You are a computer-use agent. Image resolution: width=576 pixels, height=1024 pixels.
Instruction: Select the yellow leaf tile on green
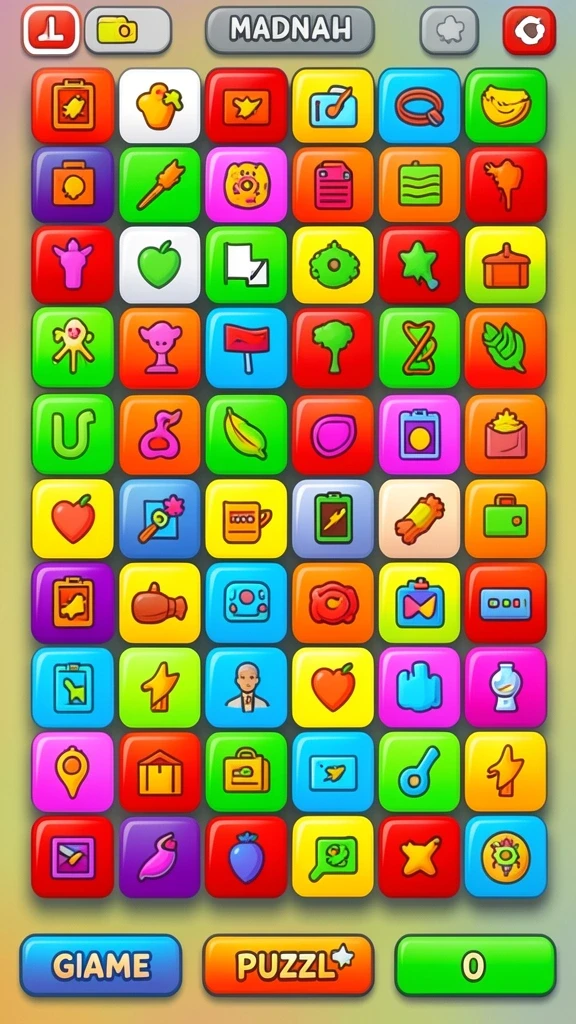pyautogui.click(x=246, y=434)
